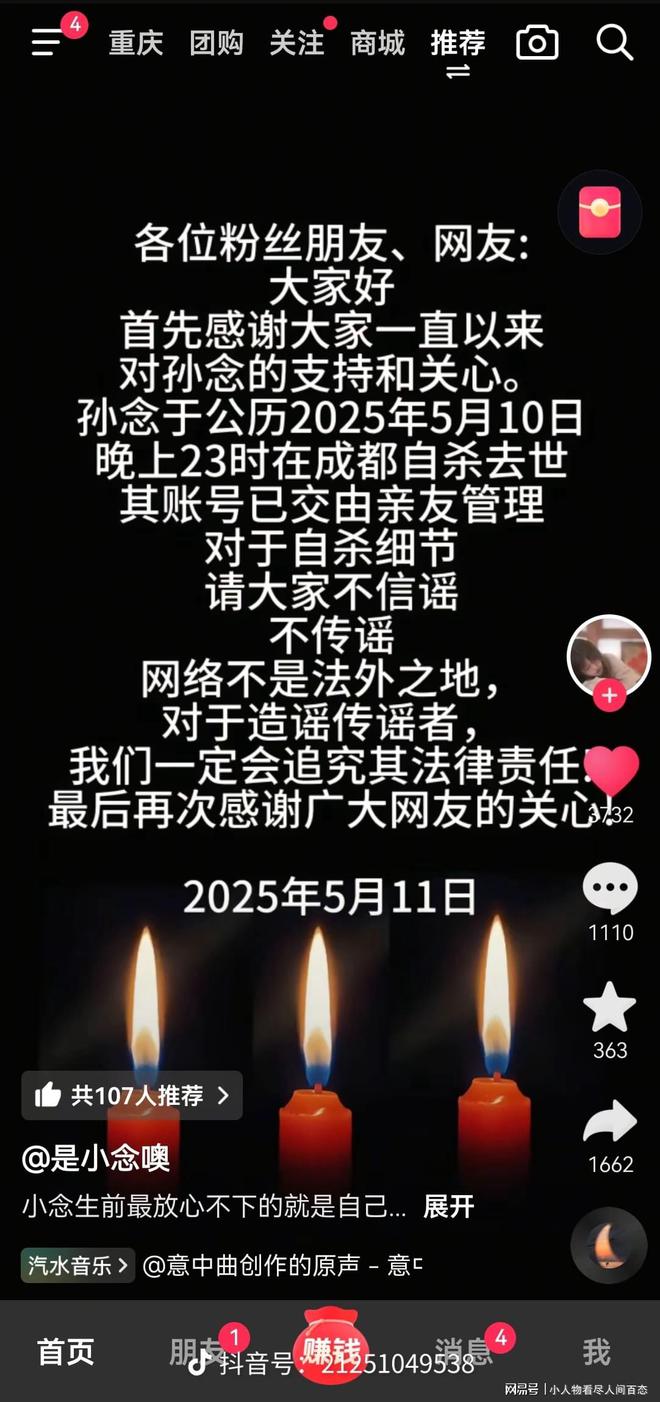Open the 汽水音乐 sound link
The width and height of the screenshot is (660, 1402).
(x=78, y=1265)
